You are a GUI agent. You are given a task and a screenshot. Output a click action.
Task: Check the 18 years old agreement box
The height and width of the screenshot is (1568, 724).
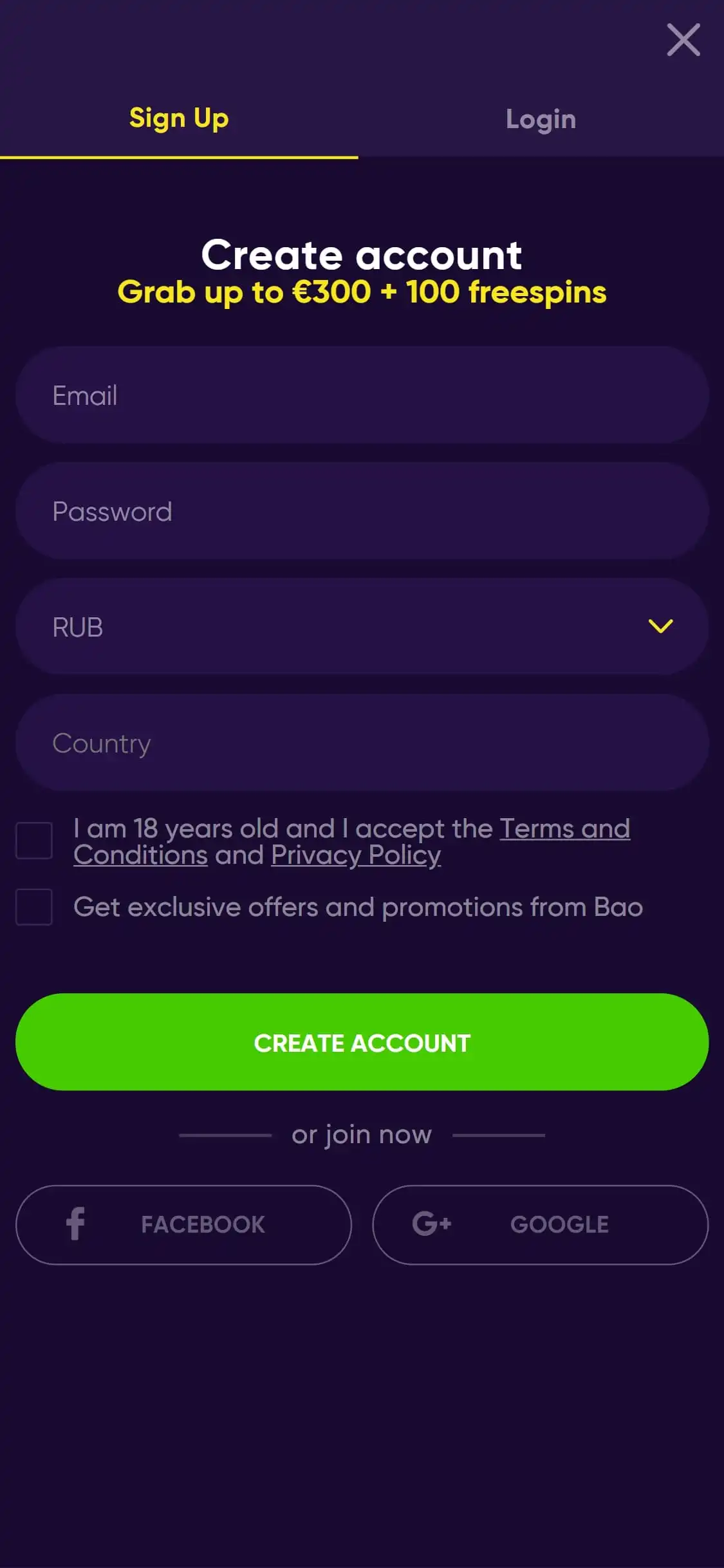coord(34,840)
